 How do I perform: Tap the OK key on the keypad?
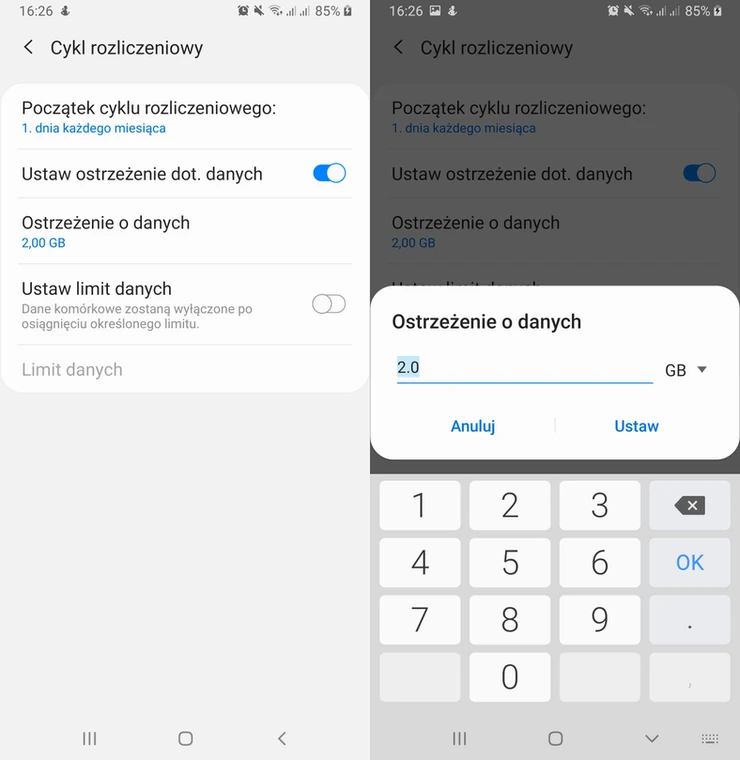pos(689,563)
